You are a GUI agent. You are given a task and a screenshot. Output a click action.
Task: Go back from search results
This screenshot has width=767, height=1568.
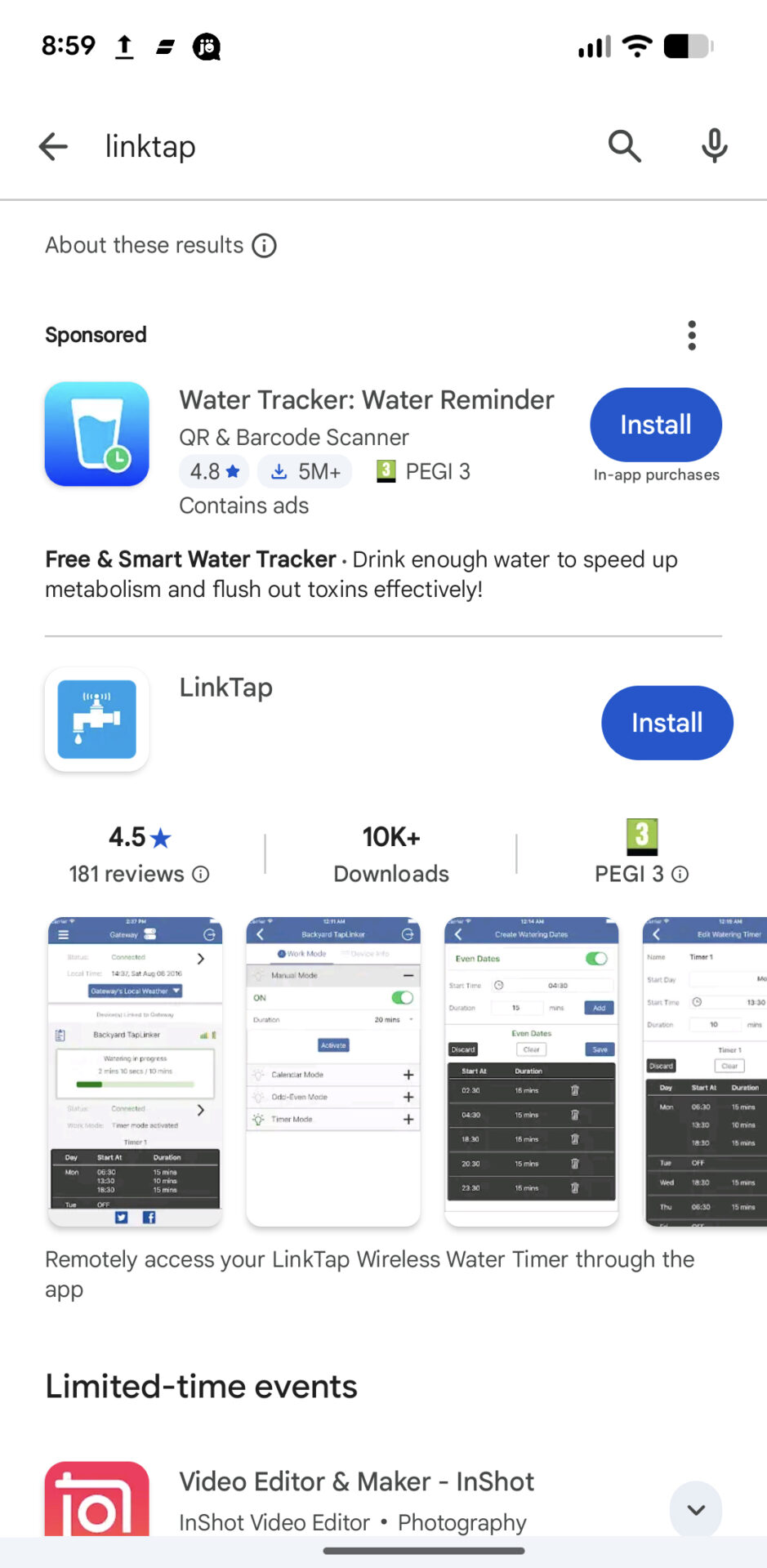[53, 147]
